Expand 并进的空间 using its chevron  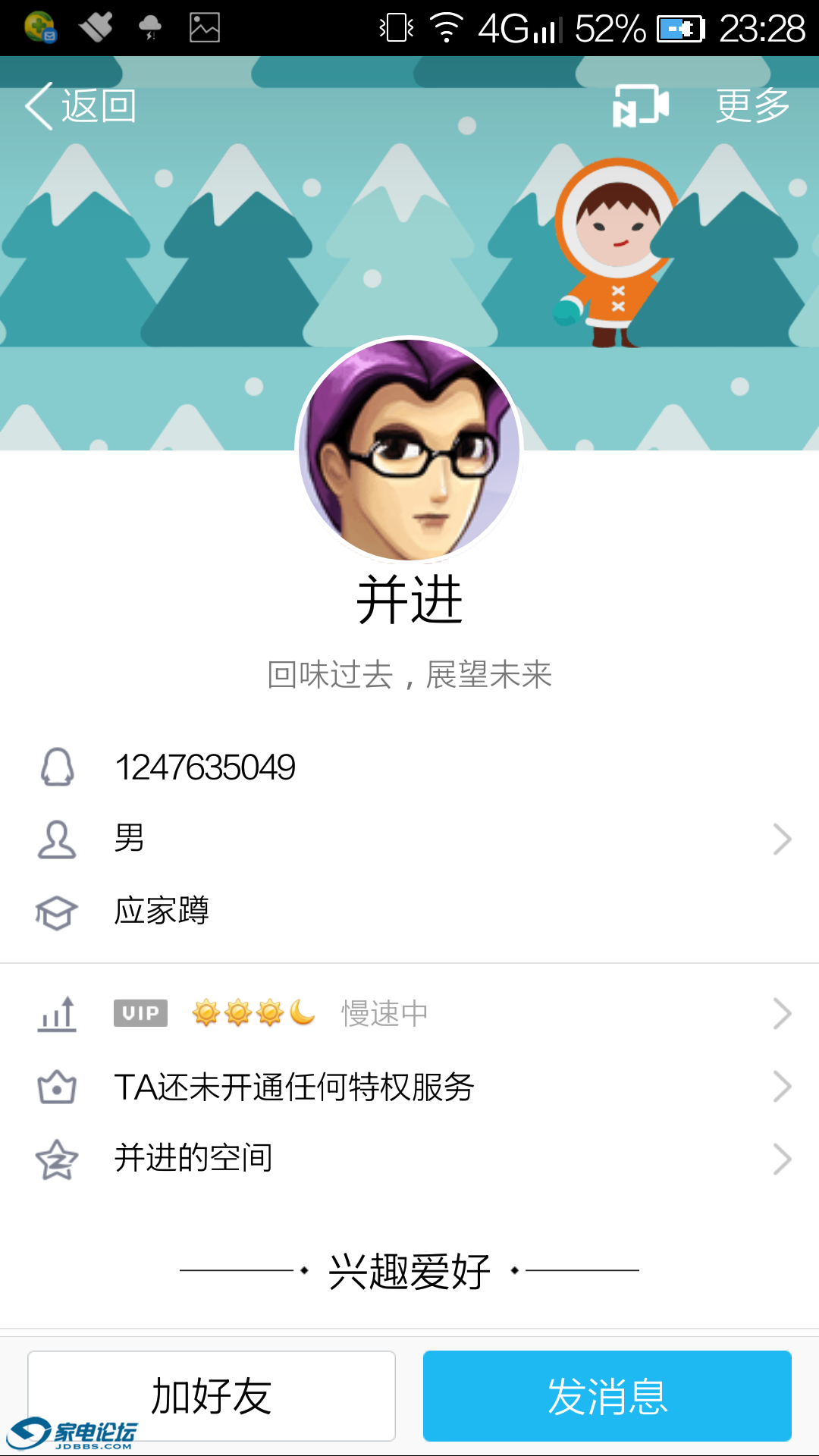[783, 1157]
